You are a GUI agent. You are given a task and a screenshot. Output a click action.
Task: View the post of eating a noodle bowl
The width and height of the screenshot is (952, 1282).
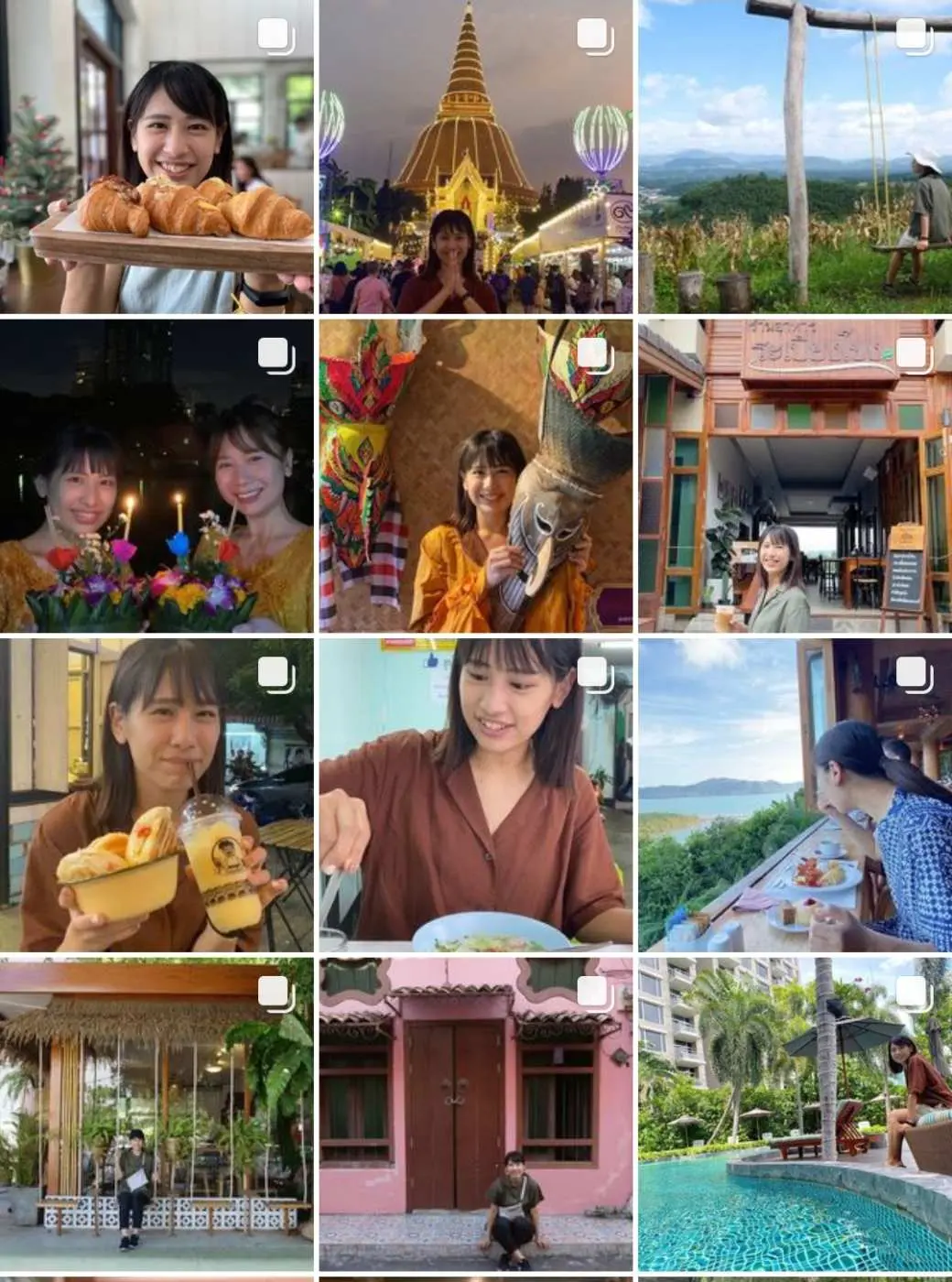[476, 795]
